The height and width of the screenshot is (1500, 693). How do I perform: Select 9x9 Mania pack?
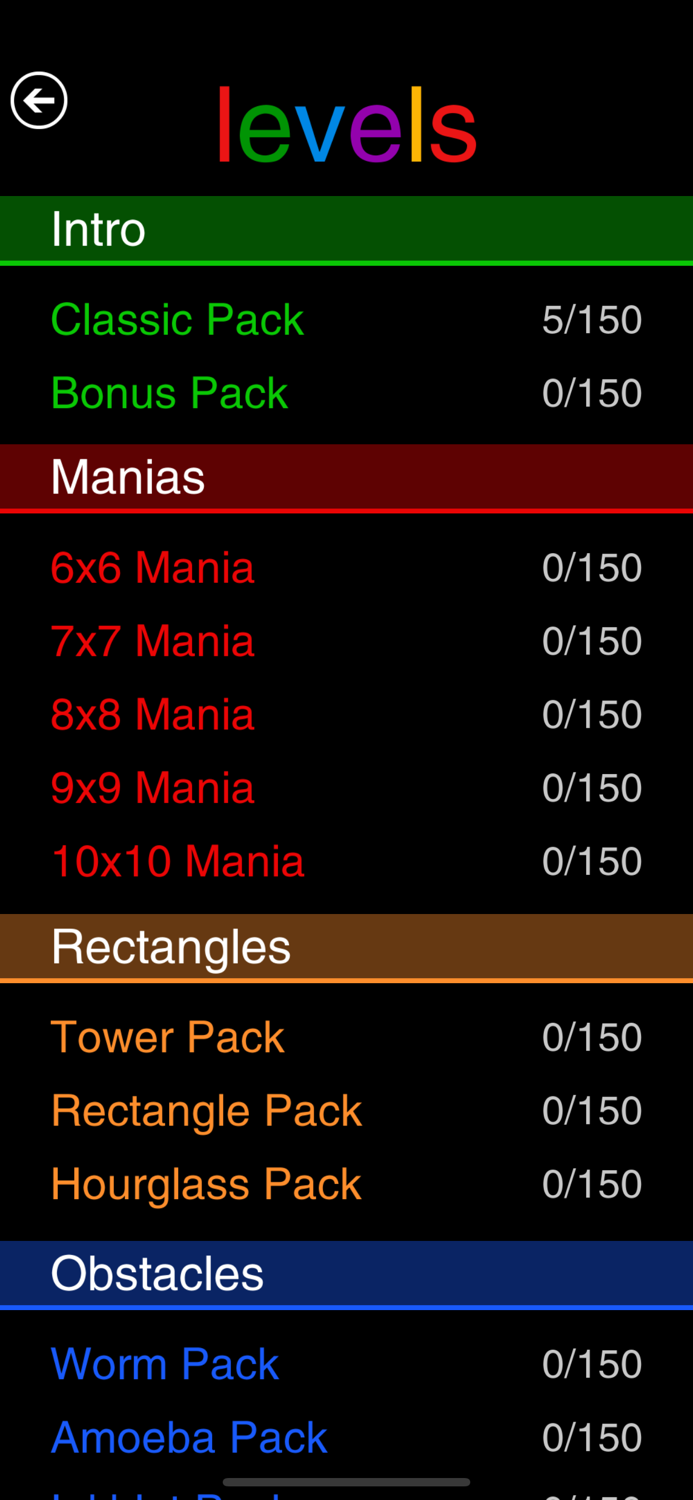153,788
